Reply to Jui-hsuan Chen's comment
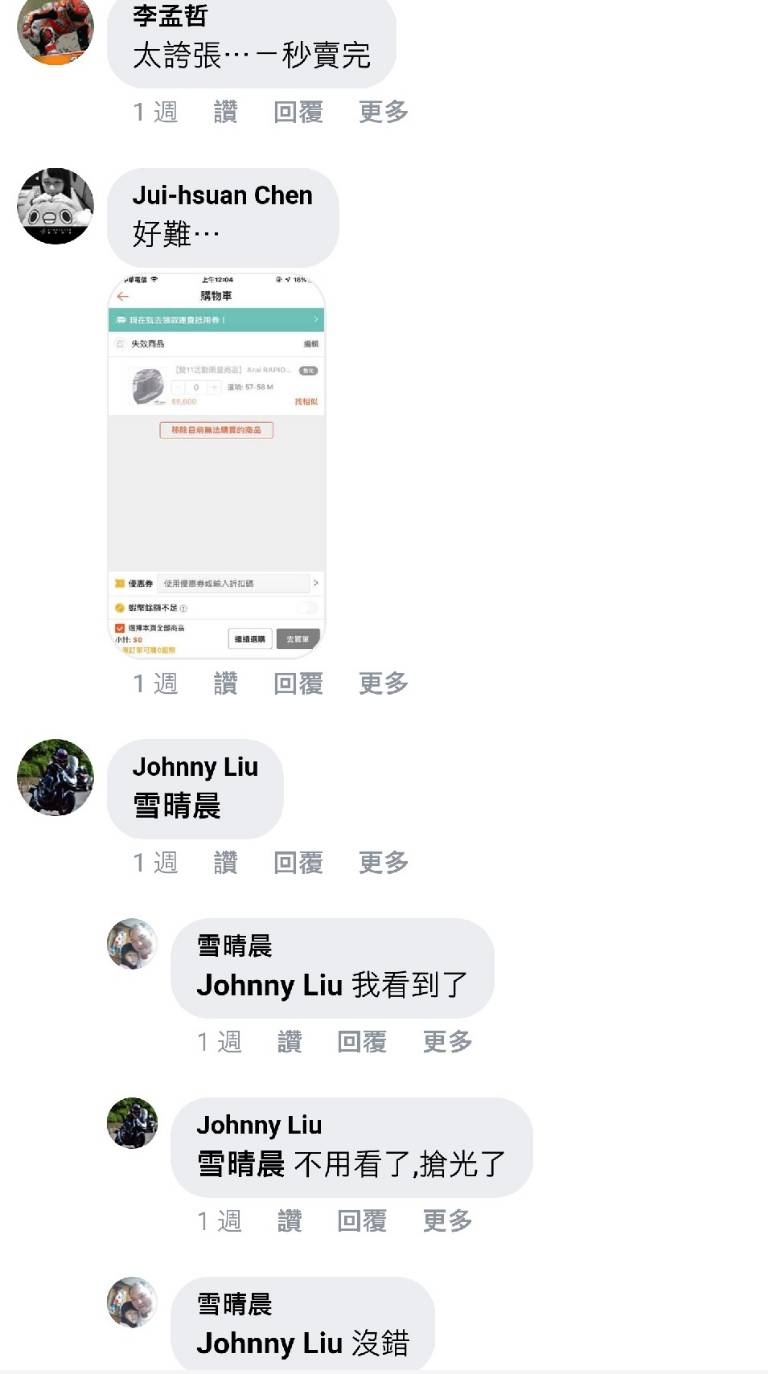The width and height of the screenshot is (768, 1374). [x=298, y=683]
